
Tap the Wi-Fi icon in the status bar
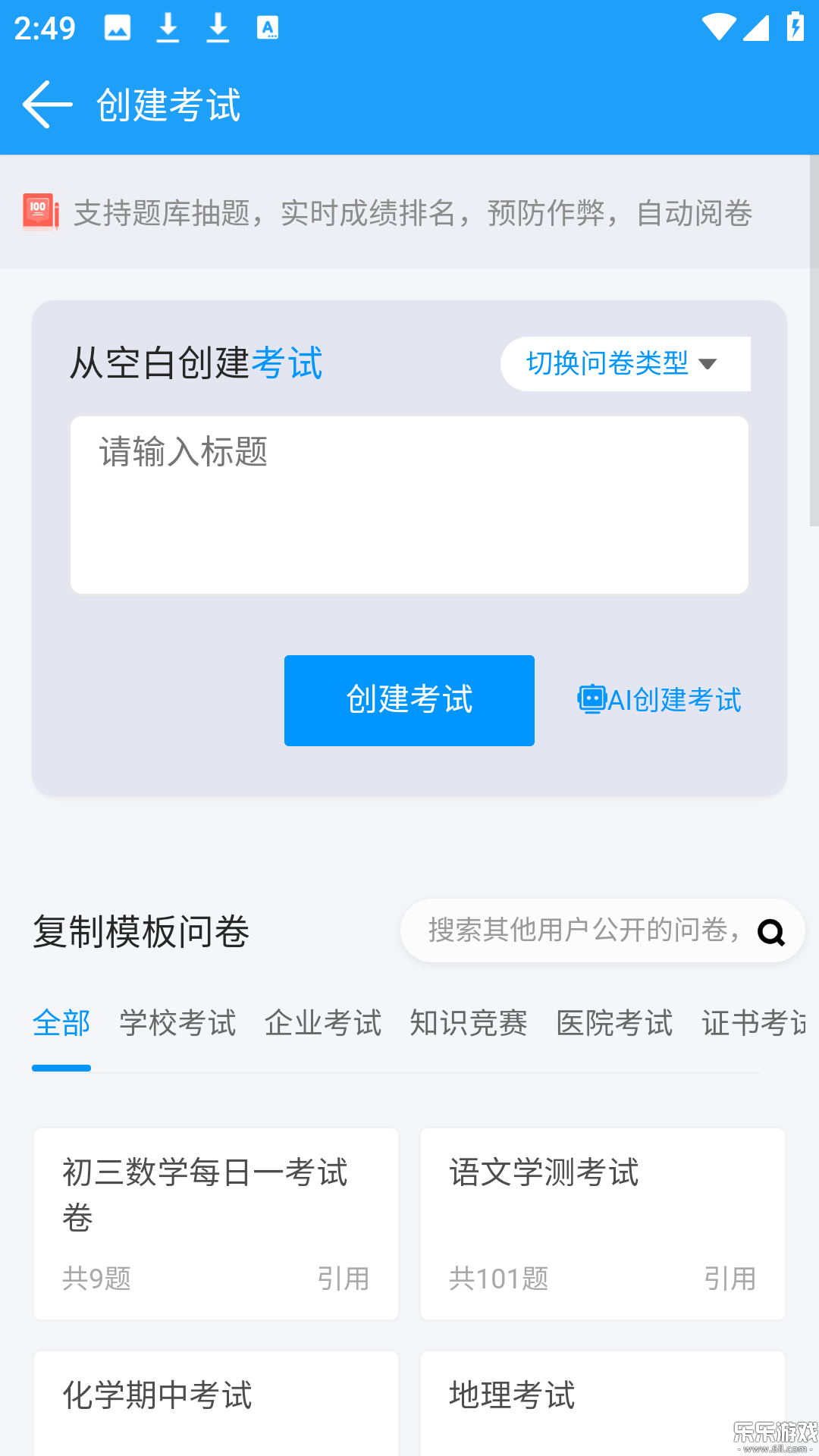click(717, 27)
